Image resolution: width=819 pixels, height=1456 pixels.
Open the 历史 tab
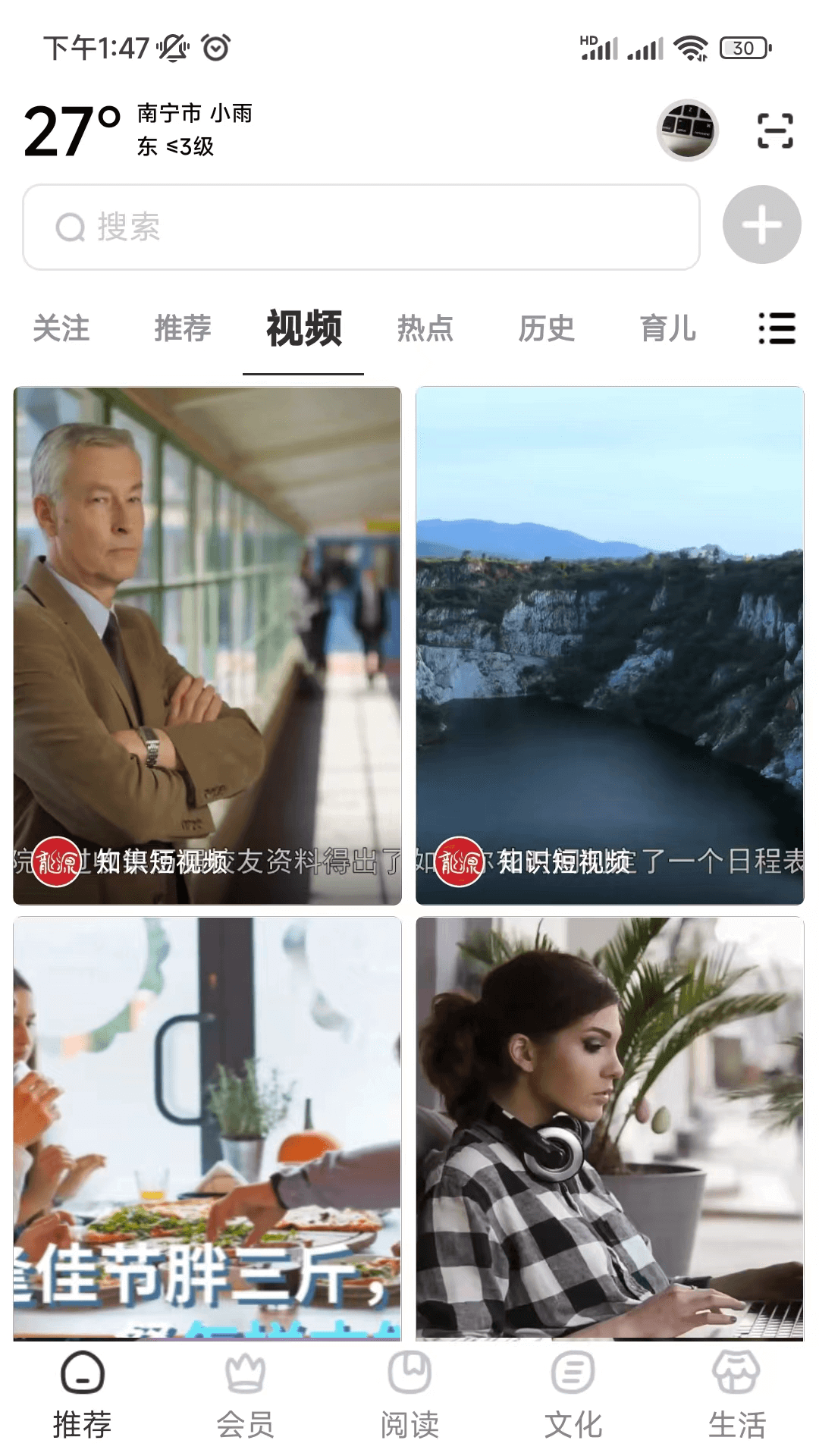[x=546, y=329]
